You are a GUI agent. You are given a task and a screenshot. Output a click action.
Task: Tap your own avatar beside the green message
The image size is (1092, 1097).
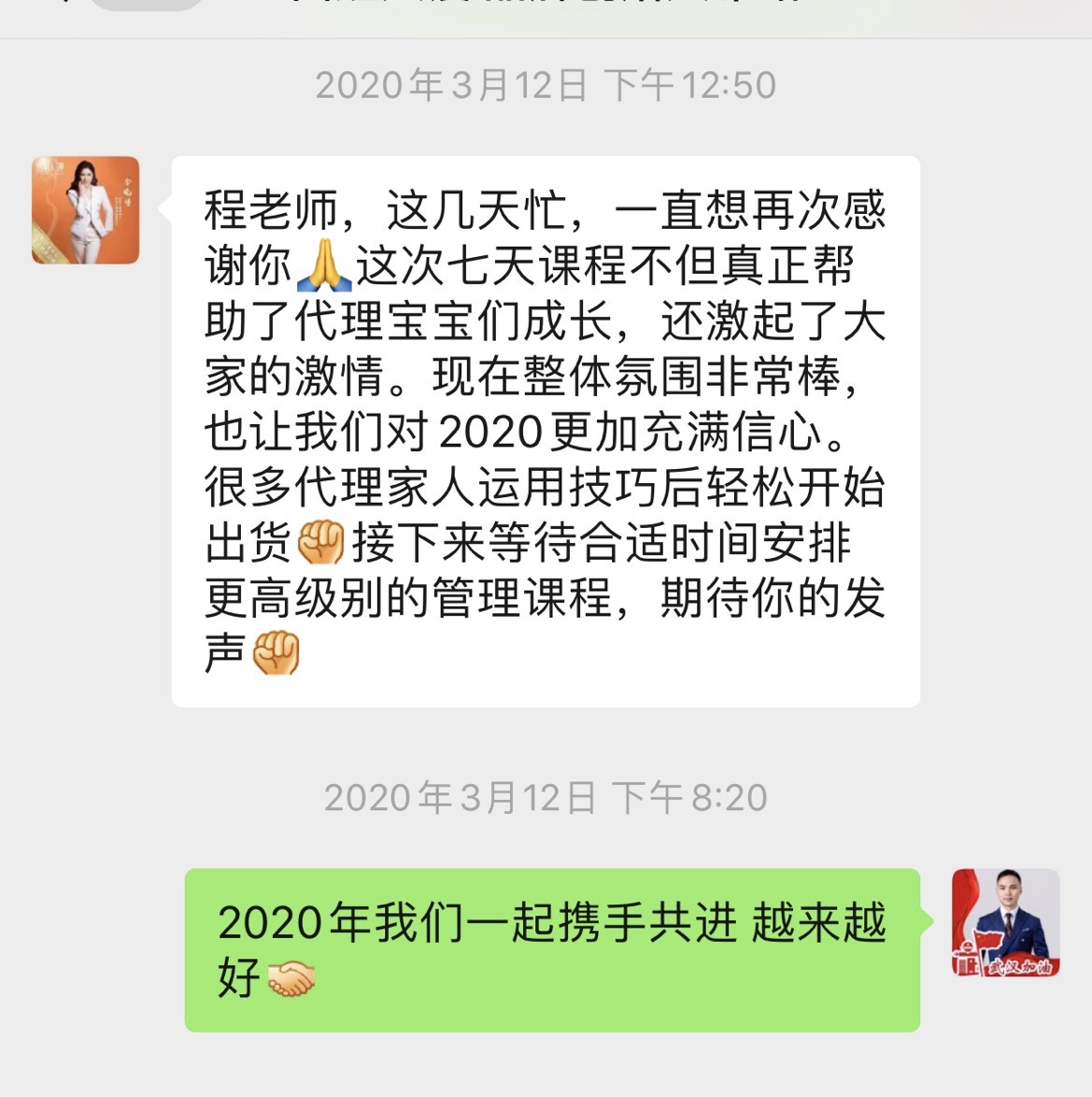(1005, 923)
